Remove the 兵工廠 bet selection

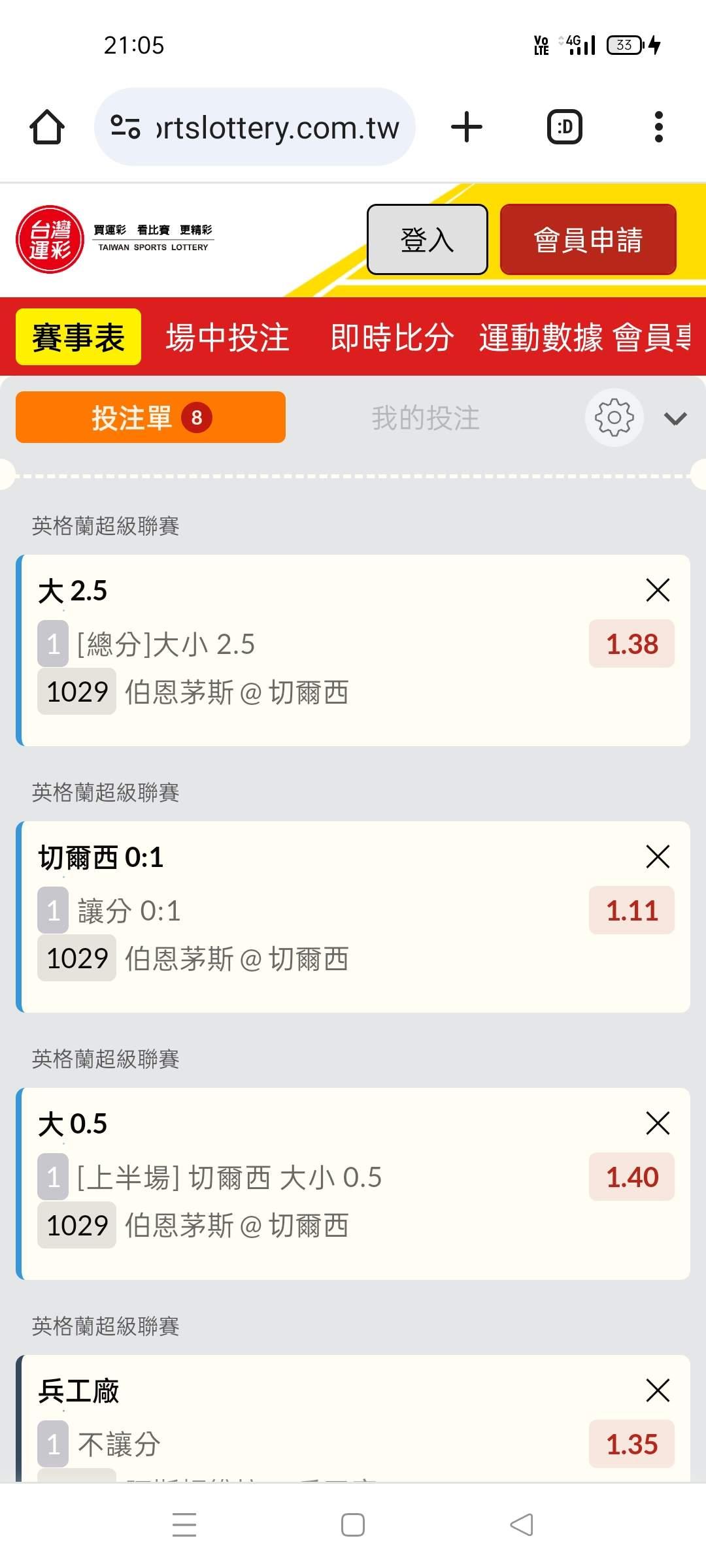pyautogui.click(x=658, y=1390)
